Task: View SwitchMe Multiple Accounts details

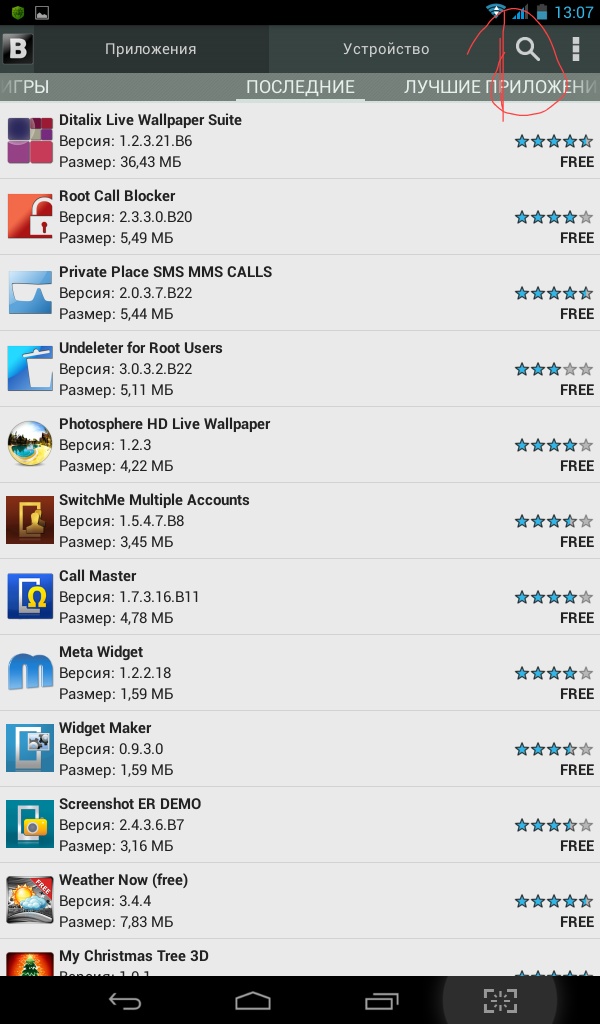Action: pyautogui.click(x=250, y=520)
